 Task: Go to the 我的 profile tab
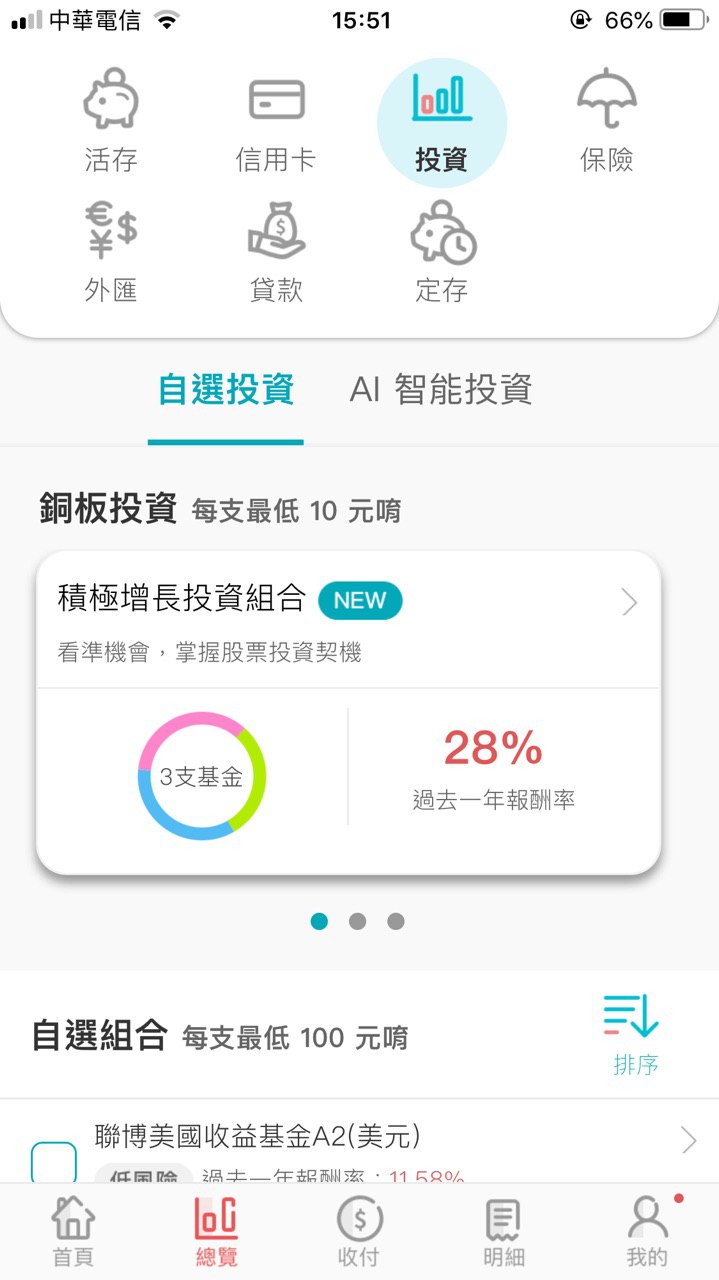click(647, 1232)
